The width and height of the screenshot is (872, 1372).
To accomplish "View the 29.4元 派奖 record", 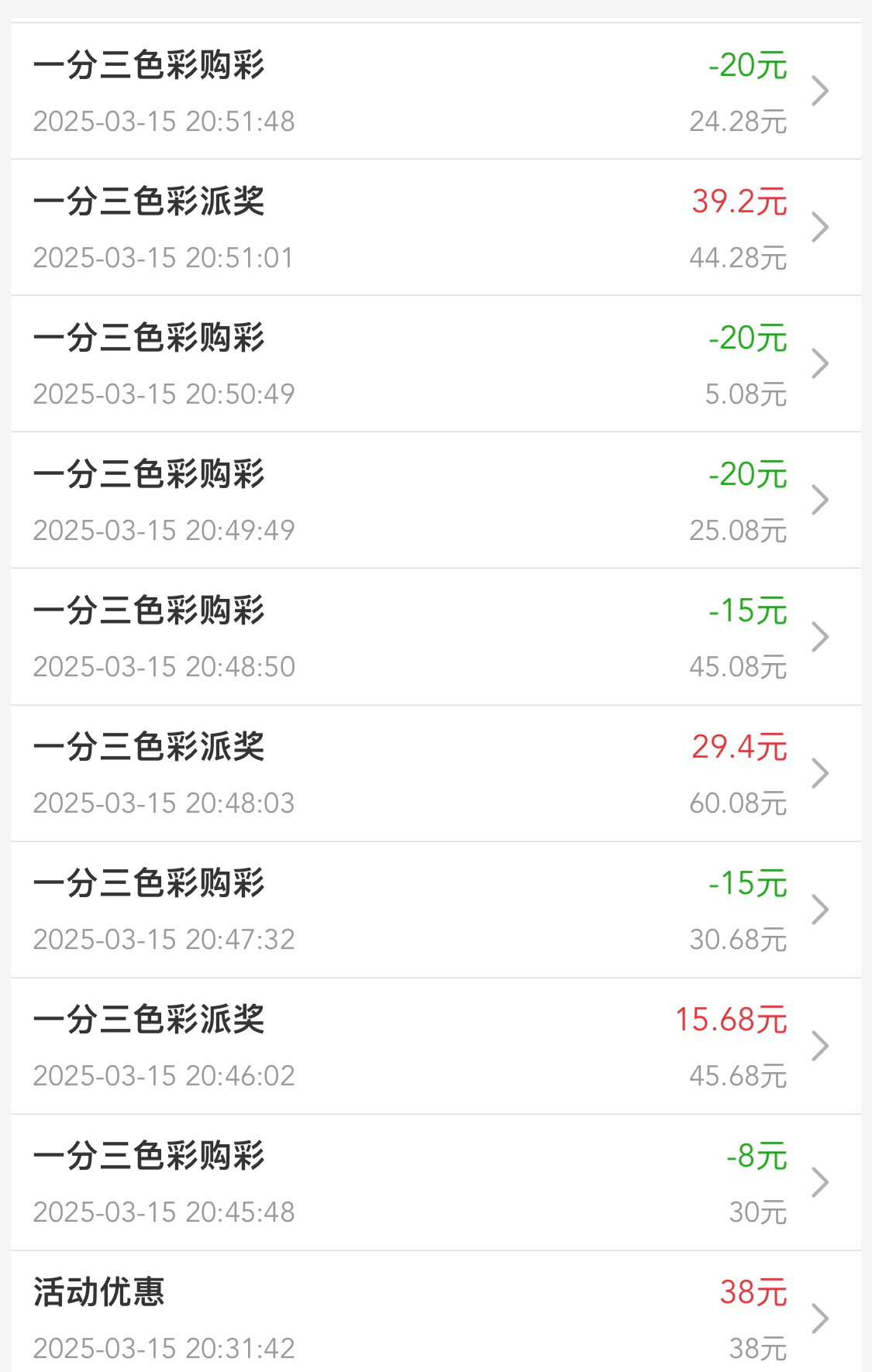I will [434, 773].
